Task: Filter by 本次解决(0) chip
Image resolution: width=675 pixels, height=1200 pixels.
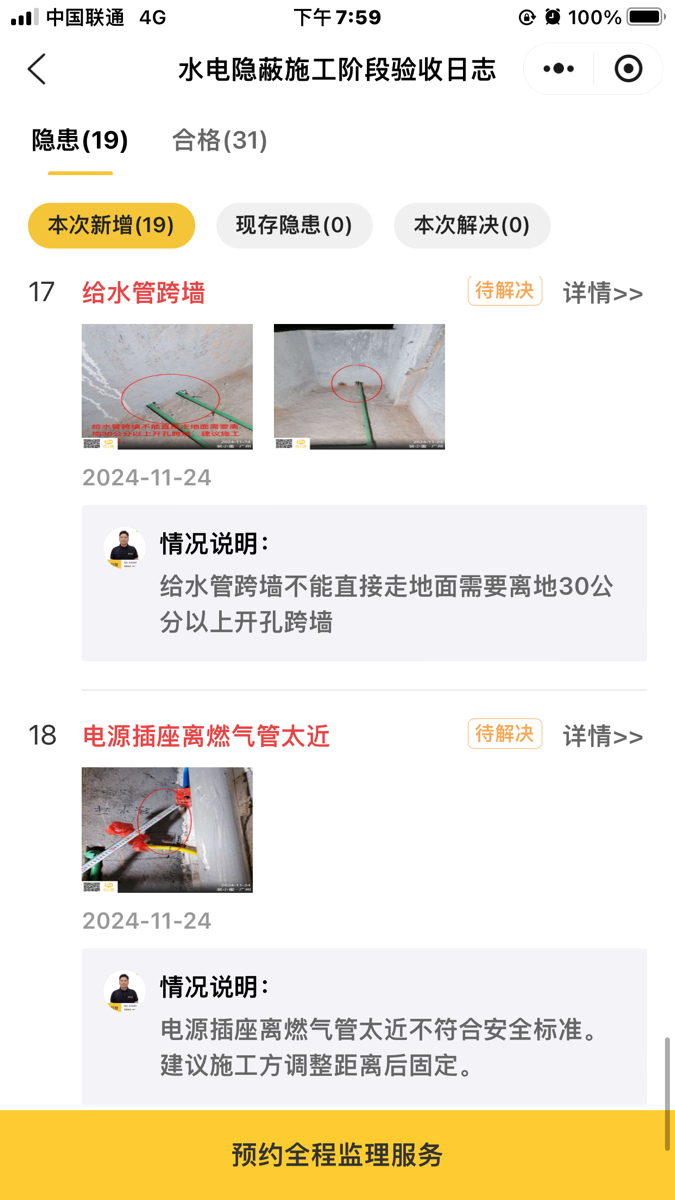Action: (x=472, y=225)
